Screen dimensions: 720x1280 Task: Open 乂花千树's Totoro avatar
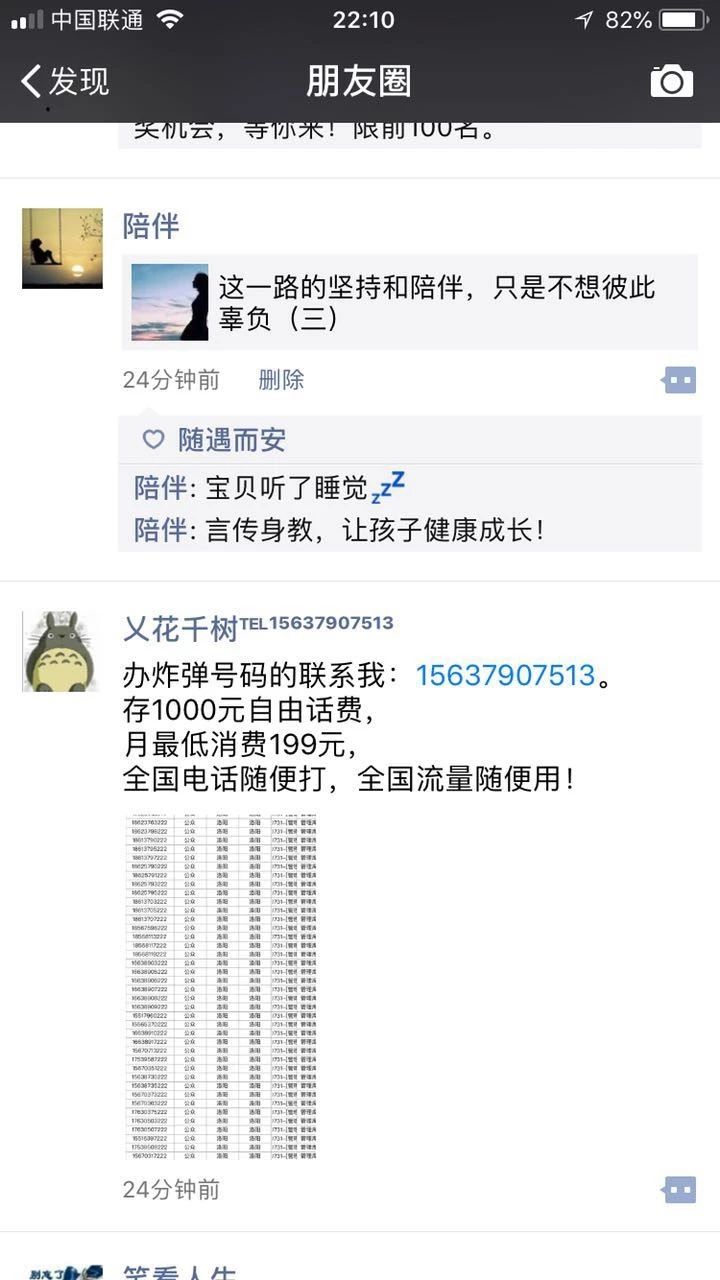click(62, 652)
